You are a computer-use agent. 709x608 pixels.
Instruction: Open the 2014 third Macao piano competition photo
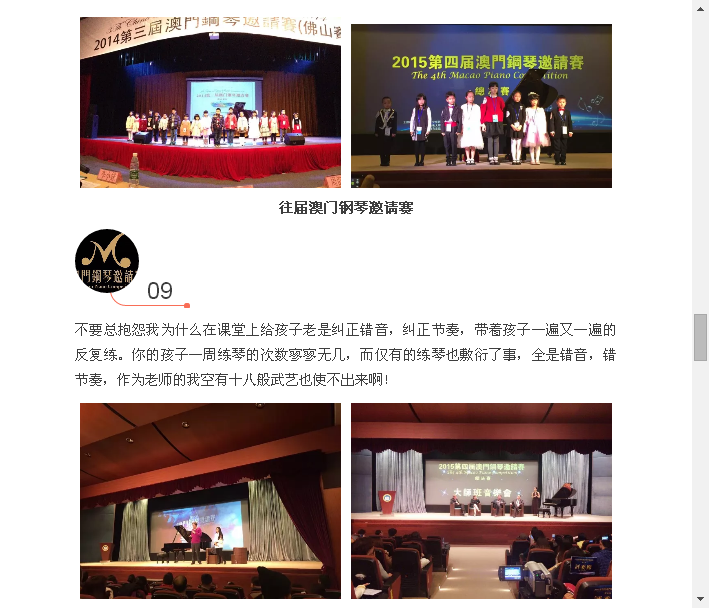click(210, 102)
